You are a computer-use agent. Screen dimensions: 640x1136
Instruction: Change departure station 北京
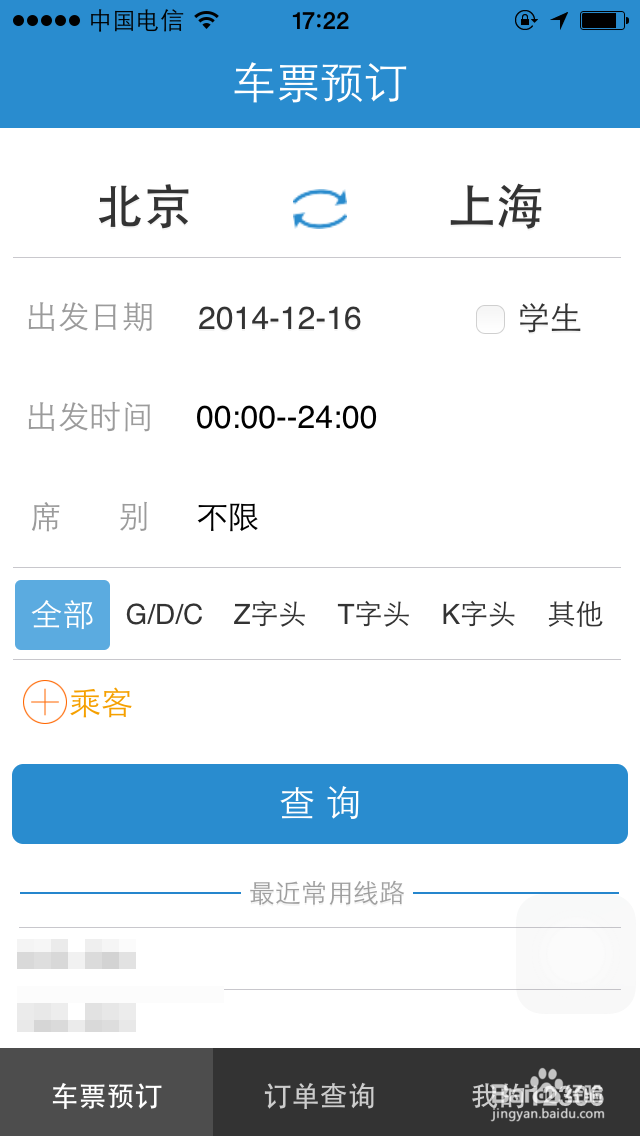[x=144, y=208]
